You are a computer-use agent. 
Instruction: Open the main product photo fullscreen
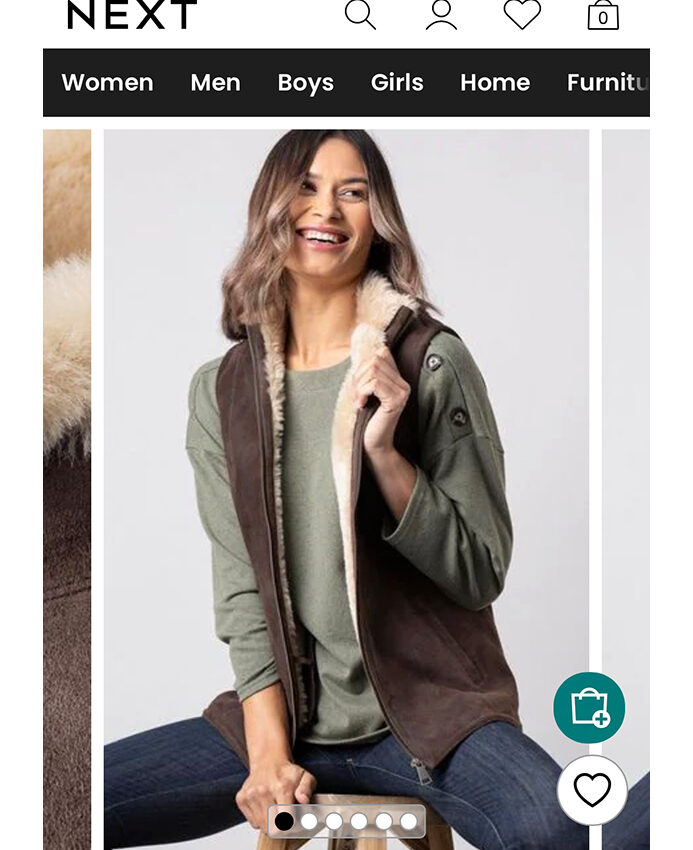tap(346, 450)
